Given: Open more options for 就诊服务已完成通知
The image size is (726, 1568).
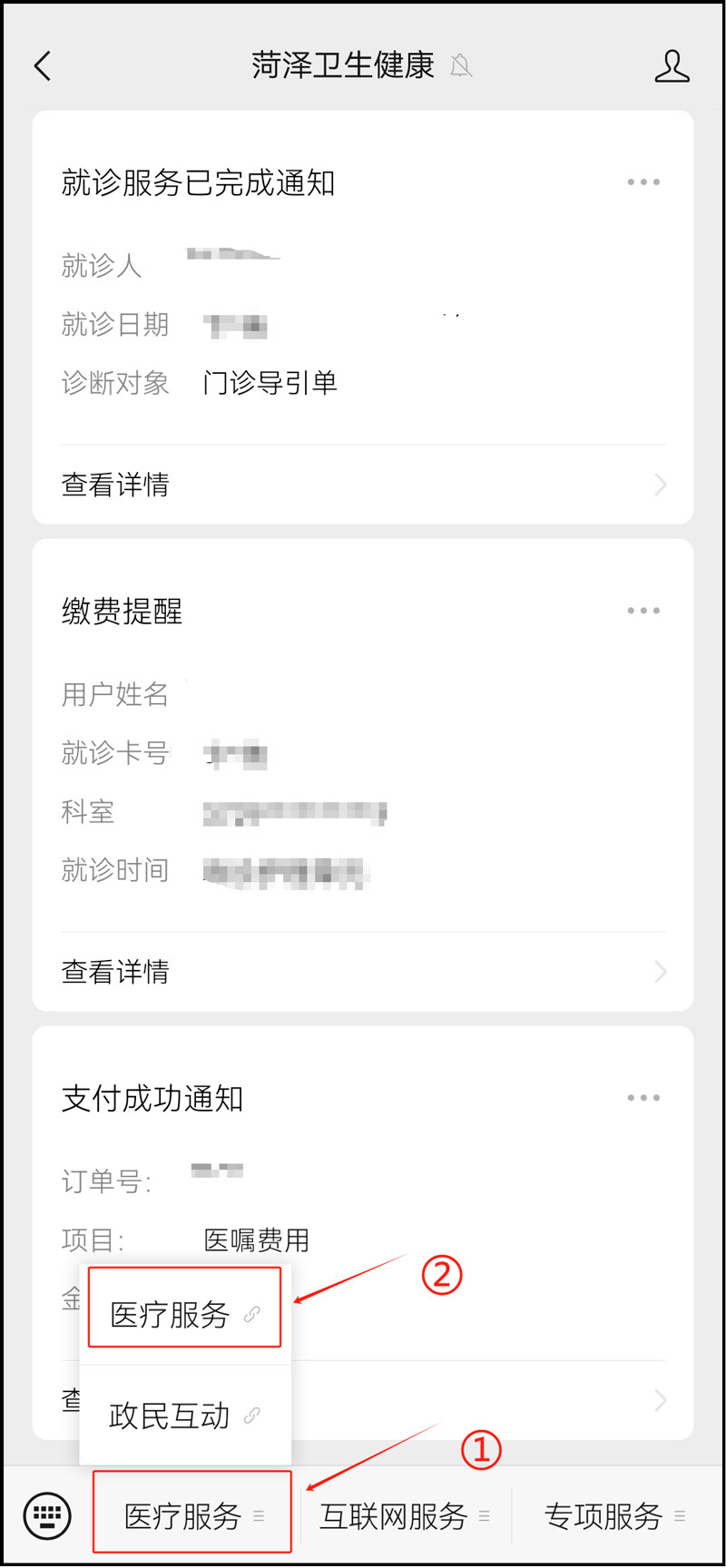Looking at the screenshot, I should (643, 182).
